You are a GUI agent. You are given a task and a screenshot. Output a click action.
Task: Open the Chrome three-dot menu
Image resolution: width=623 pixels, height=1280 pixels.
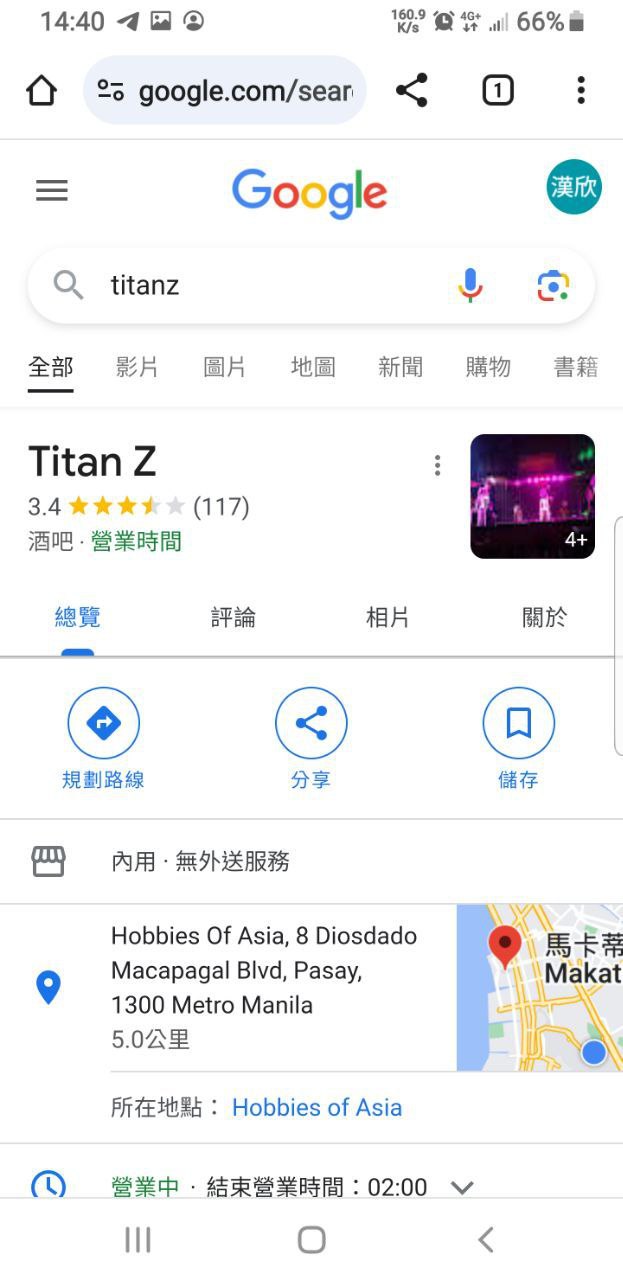(580, 91)
